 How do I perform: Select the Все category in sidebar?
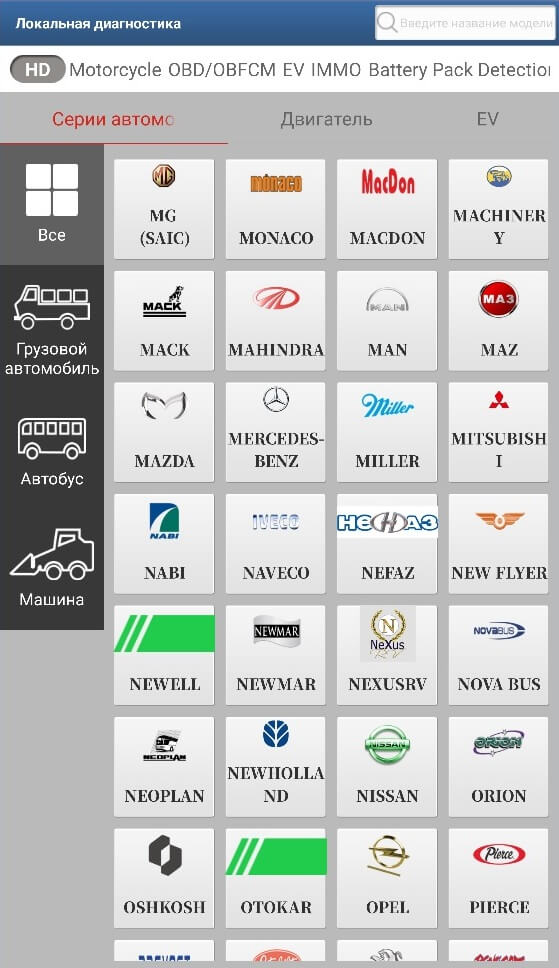(52, 204)
